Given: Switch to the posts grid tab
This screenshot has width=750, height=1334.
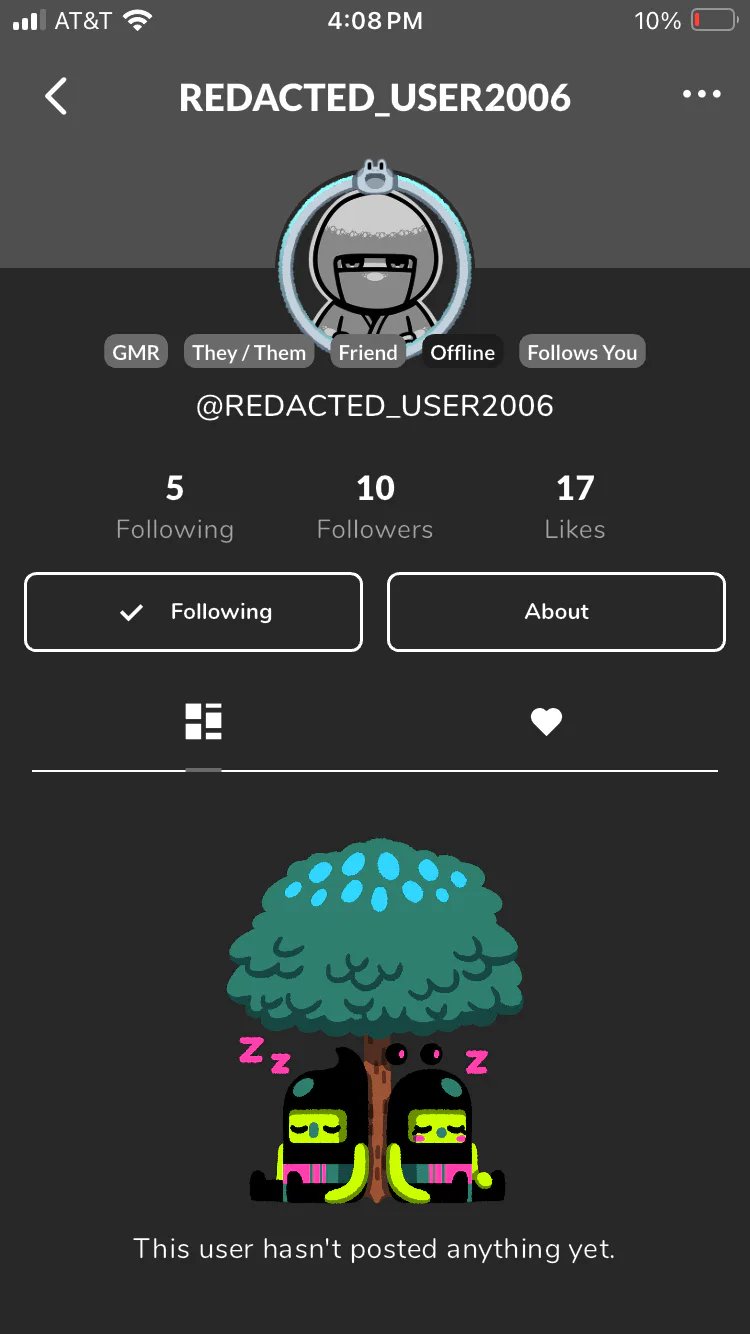Looking at the screenshot, I should pos(203,721).
